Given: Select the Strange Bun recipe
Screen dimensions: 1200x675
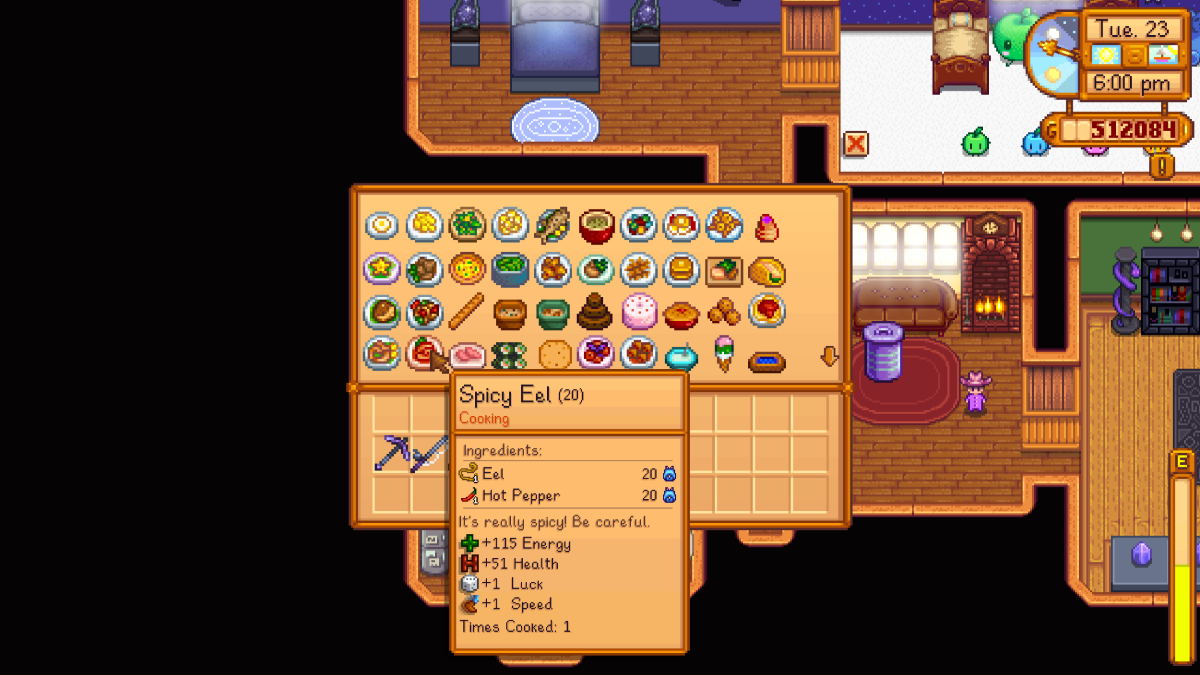Looking at the screenshot, I should pos(767,226).
